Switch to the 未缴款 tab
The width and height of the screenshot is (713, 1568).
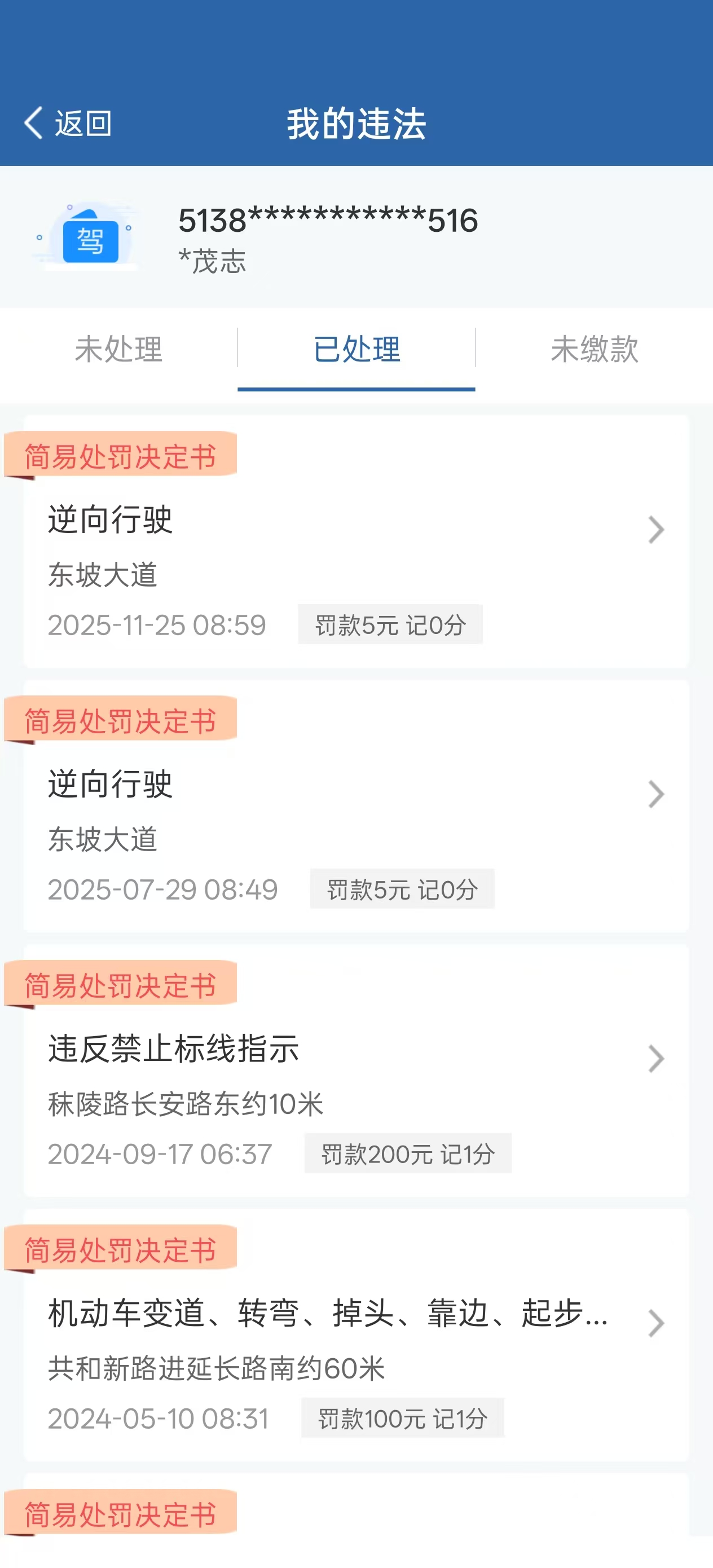[x=595, y=349]
